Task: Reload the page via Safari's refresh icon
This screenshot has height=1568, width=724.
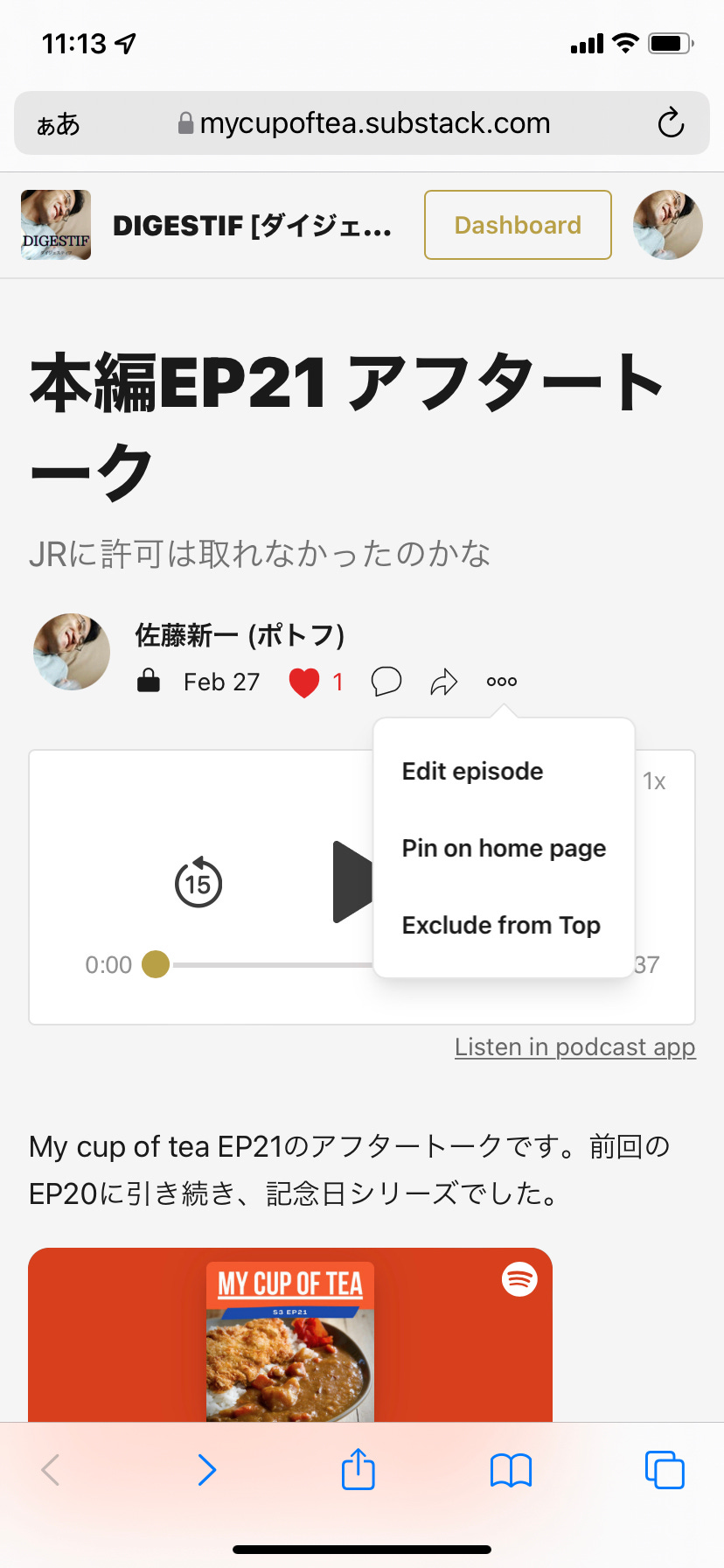Action: (x=670, y=122)
